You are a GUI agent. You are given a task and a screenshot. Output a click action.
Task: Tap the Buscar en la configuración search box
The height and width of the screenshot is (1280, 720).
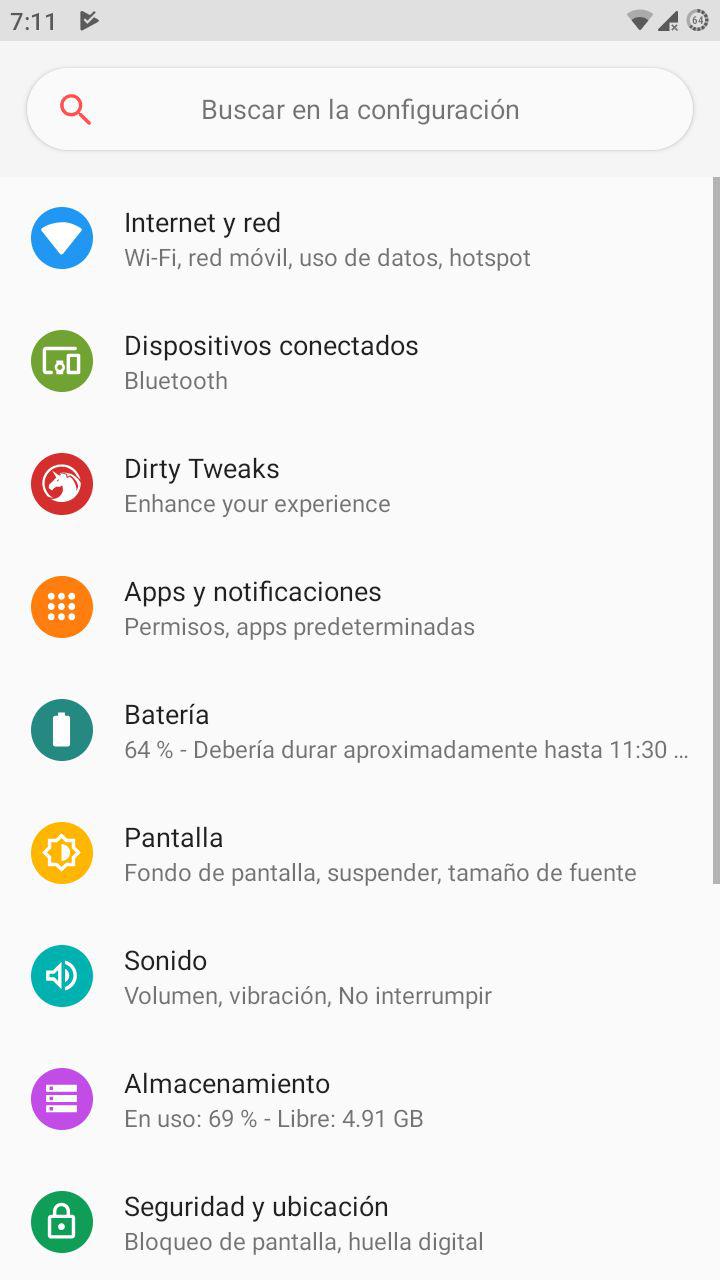click(360, 109)
